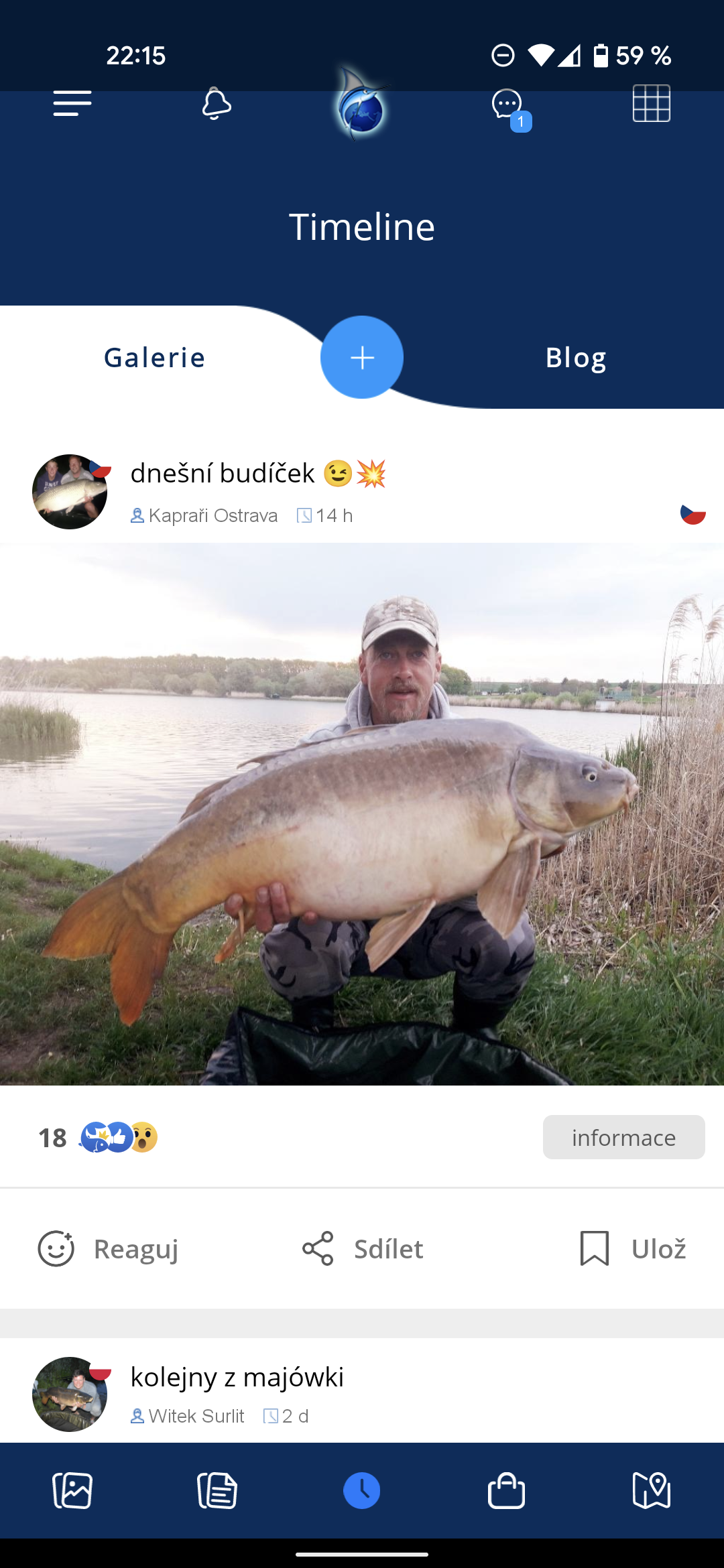Share the post with Sdílet

pos(362,1249)
